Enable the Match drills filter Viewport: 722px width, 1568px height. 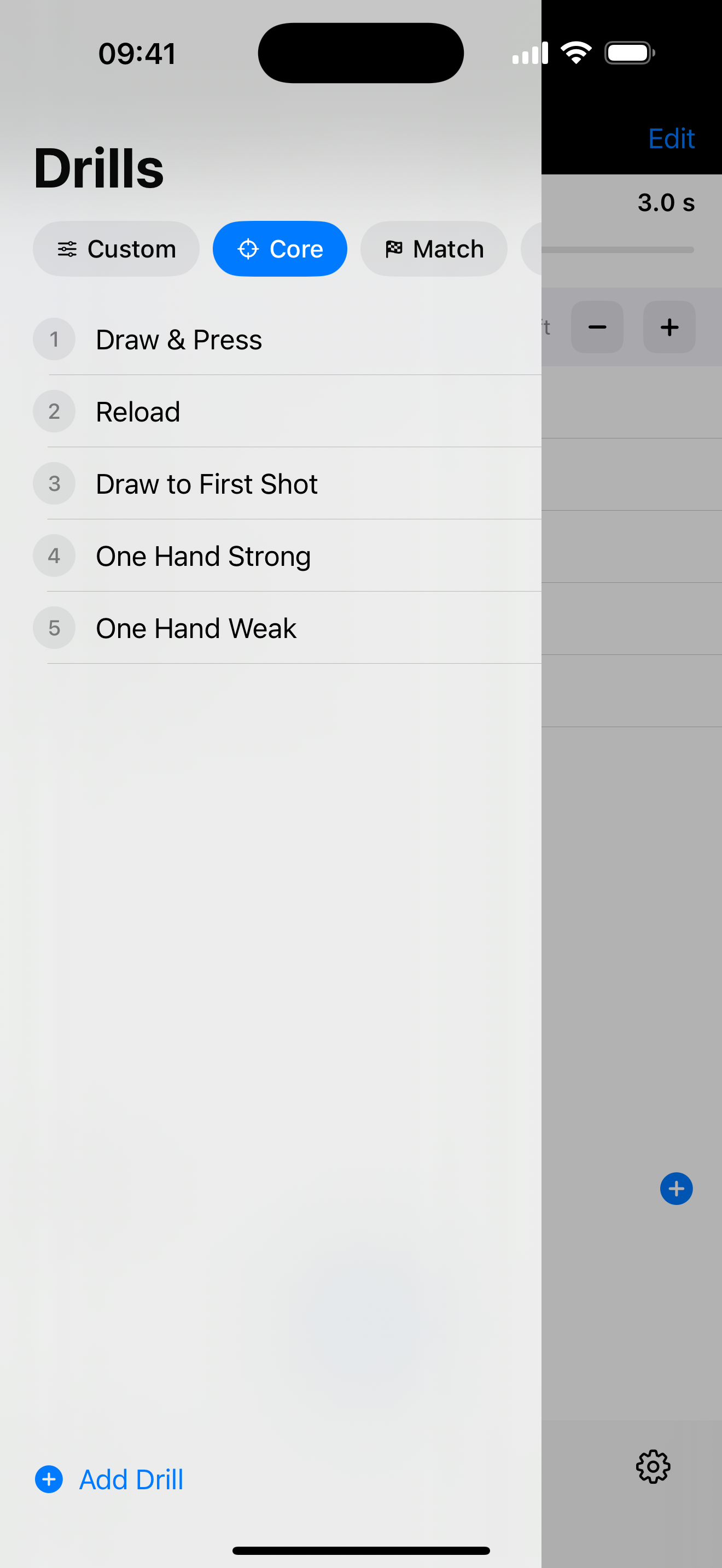pyautogui.click(x=433, y=248)
